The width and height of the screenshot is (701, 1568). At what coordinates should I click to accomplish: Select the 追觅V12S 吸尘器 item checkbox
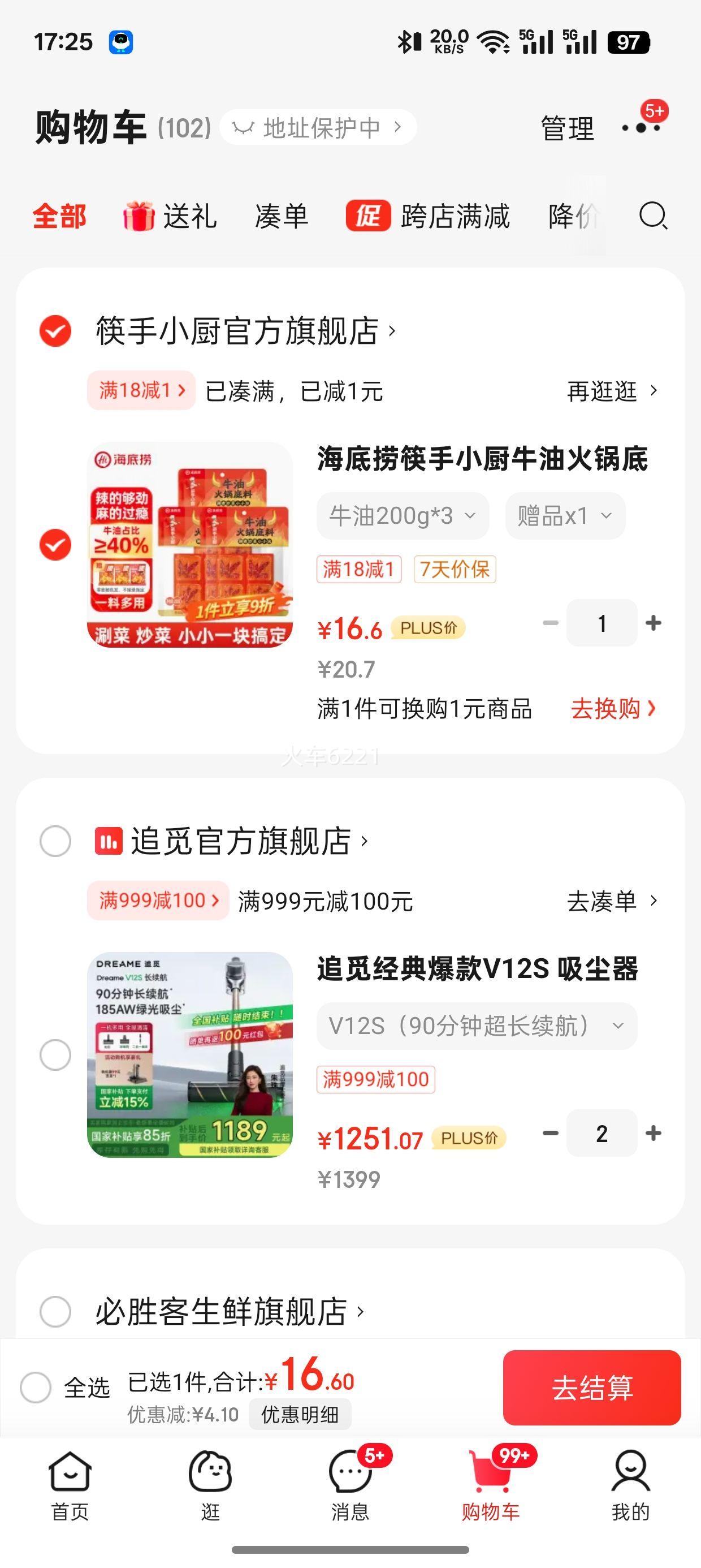pyautogui.click(x=55, y=1054)
